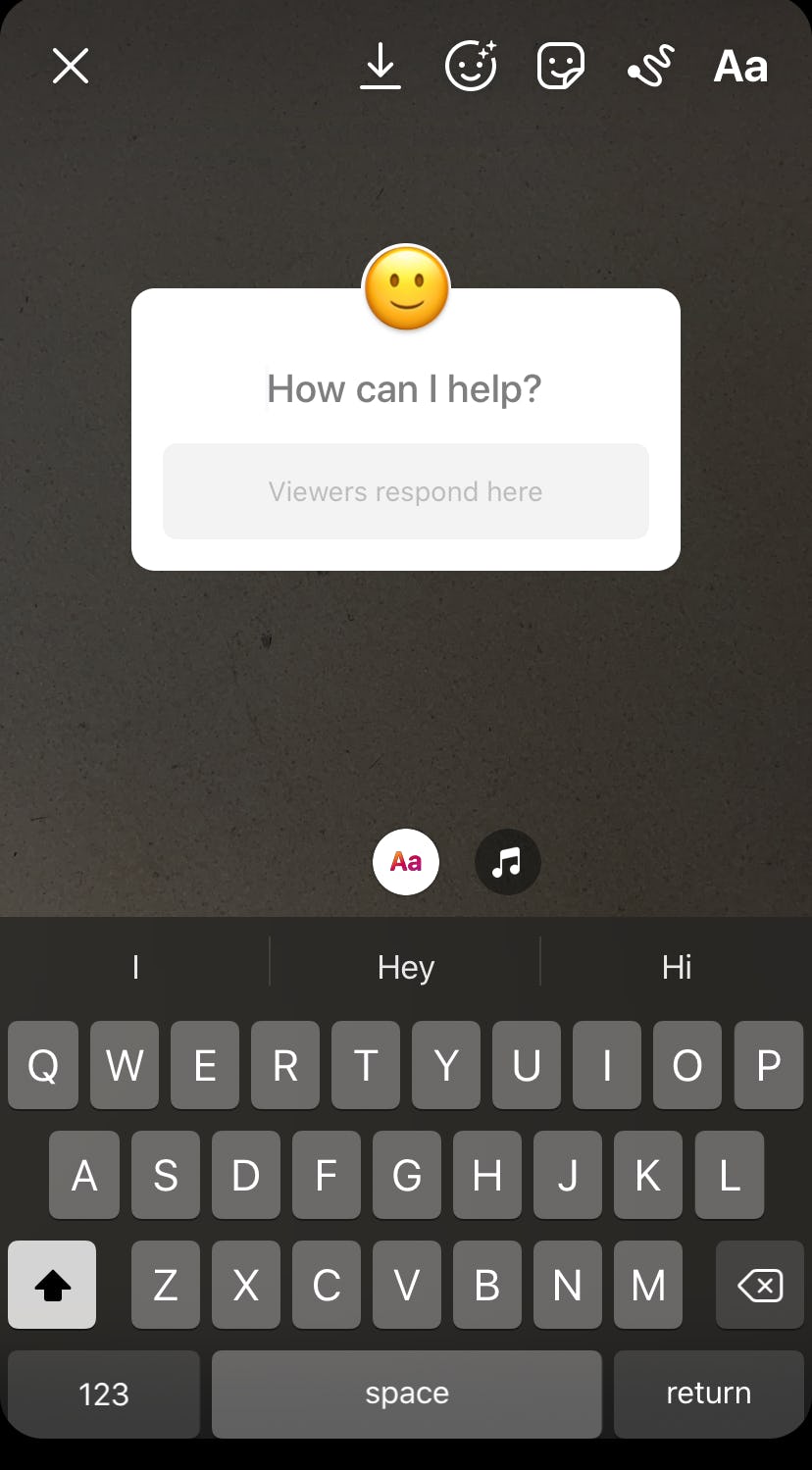This screenshot has width=812, height=1470.
Task: Open face effects icon
Action: (471, 67)
